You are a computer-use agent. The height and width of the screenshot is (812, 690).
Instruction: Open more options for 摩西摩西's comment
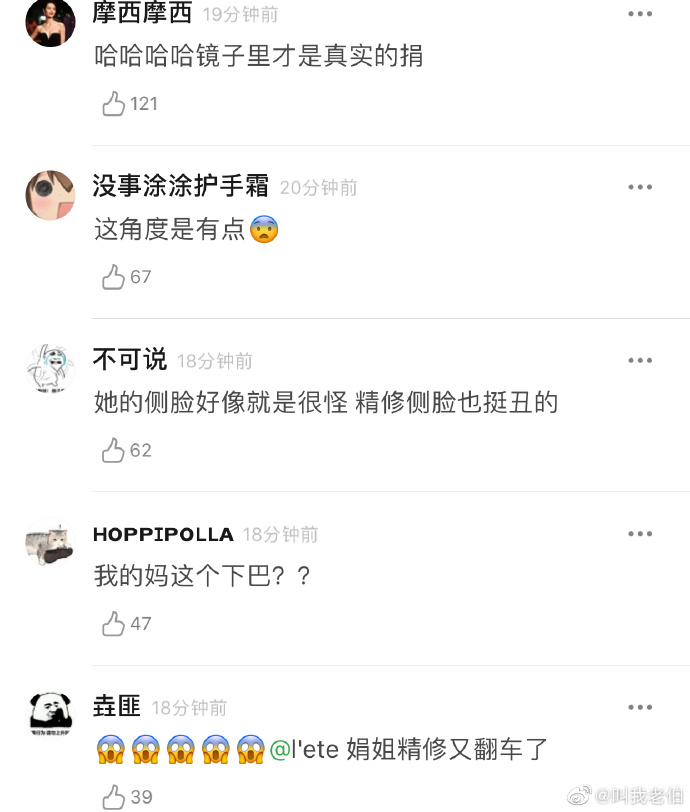(x=640, y=14)
